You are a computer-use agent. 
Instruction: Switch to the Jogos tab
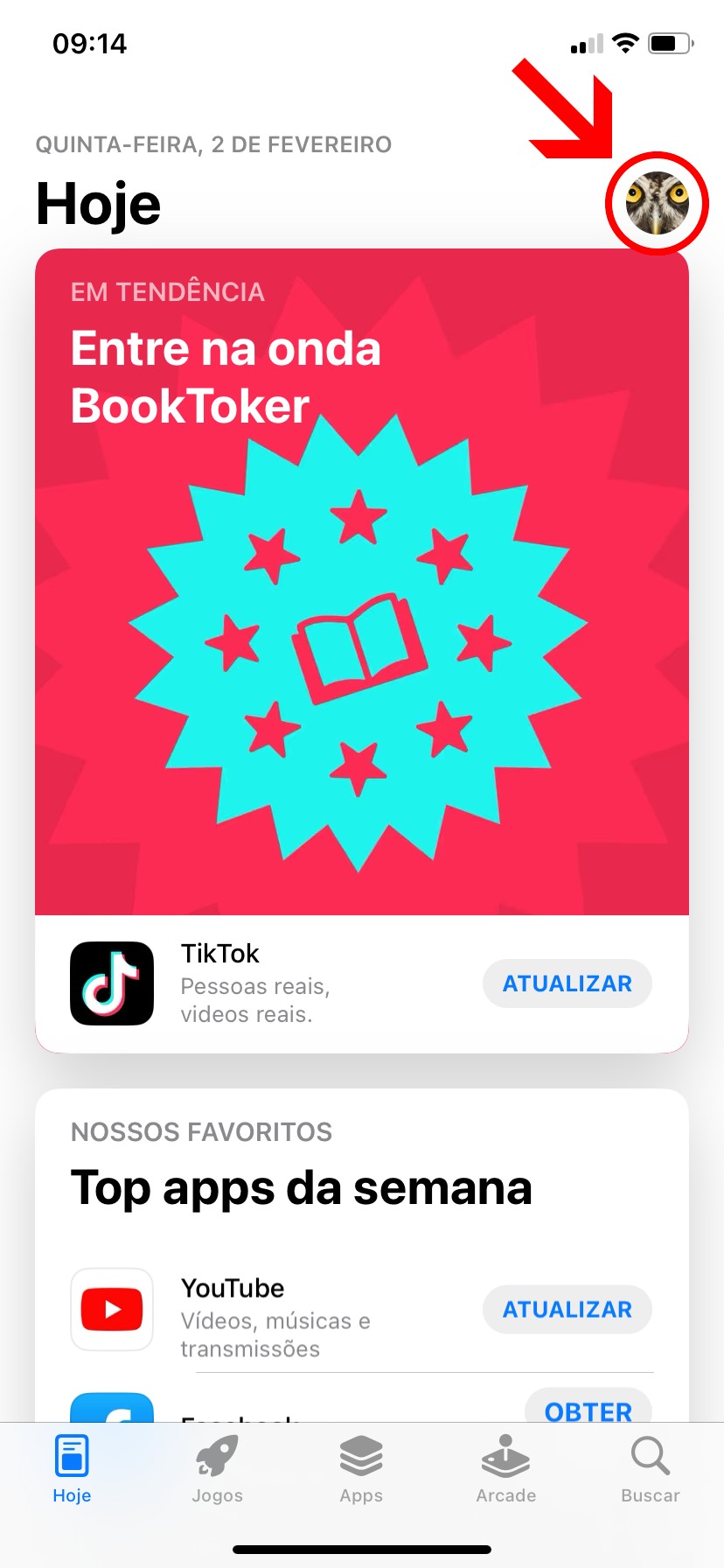click(x=217, y=1470)
